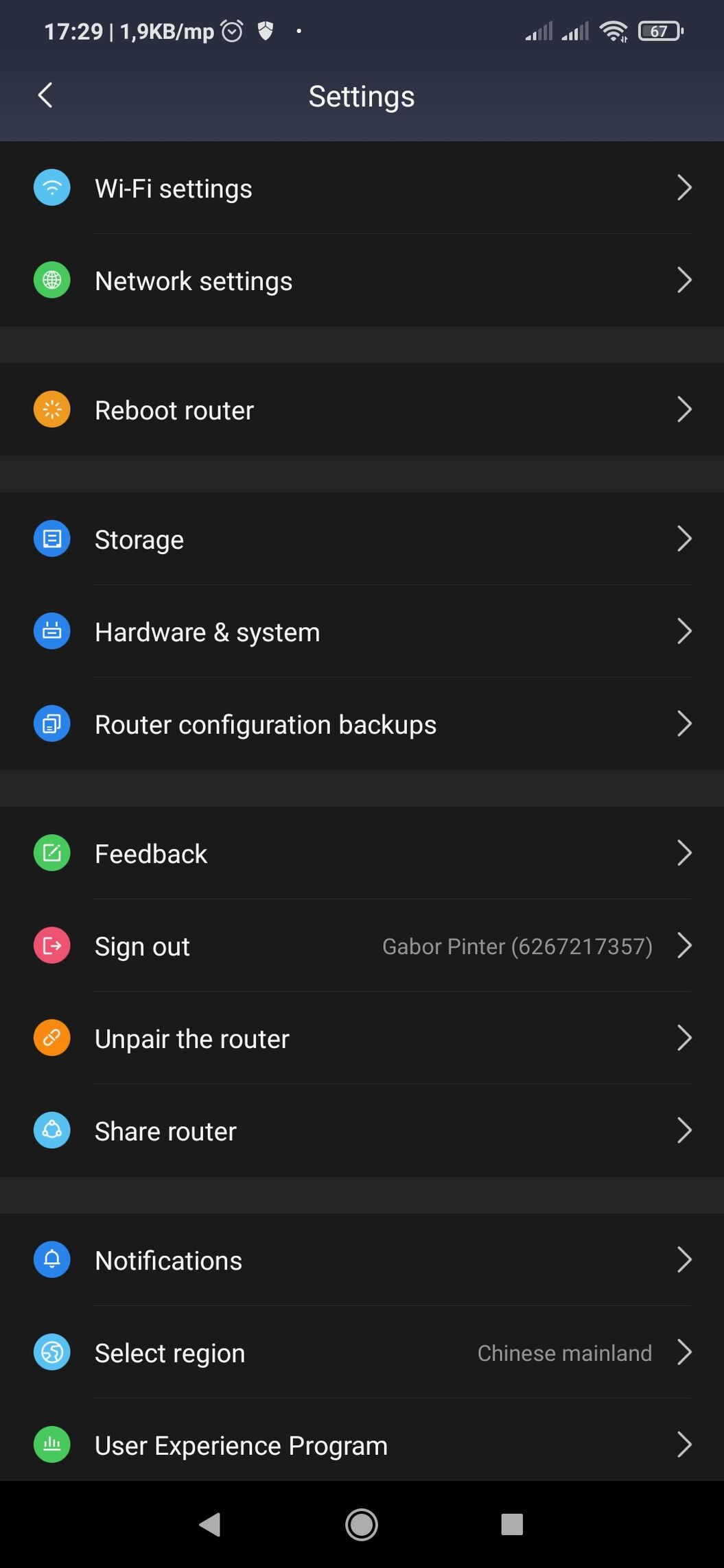
Task: Open Share router
Action: pos(362,1131)
